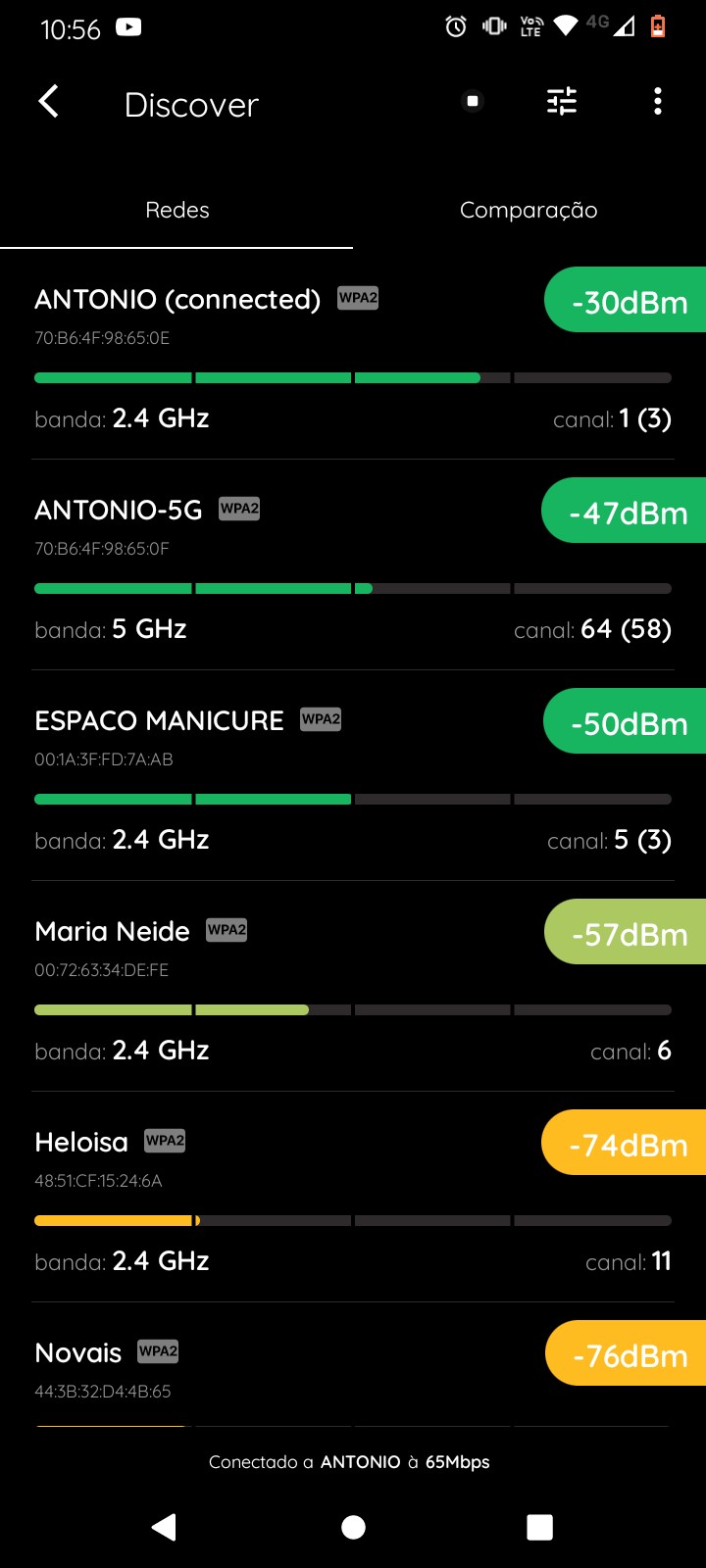Open the filter settings sliders icon
The height and width of the screenshot is (1568, 706).
(x=562, y=102)
